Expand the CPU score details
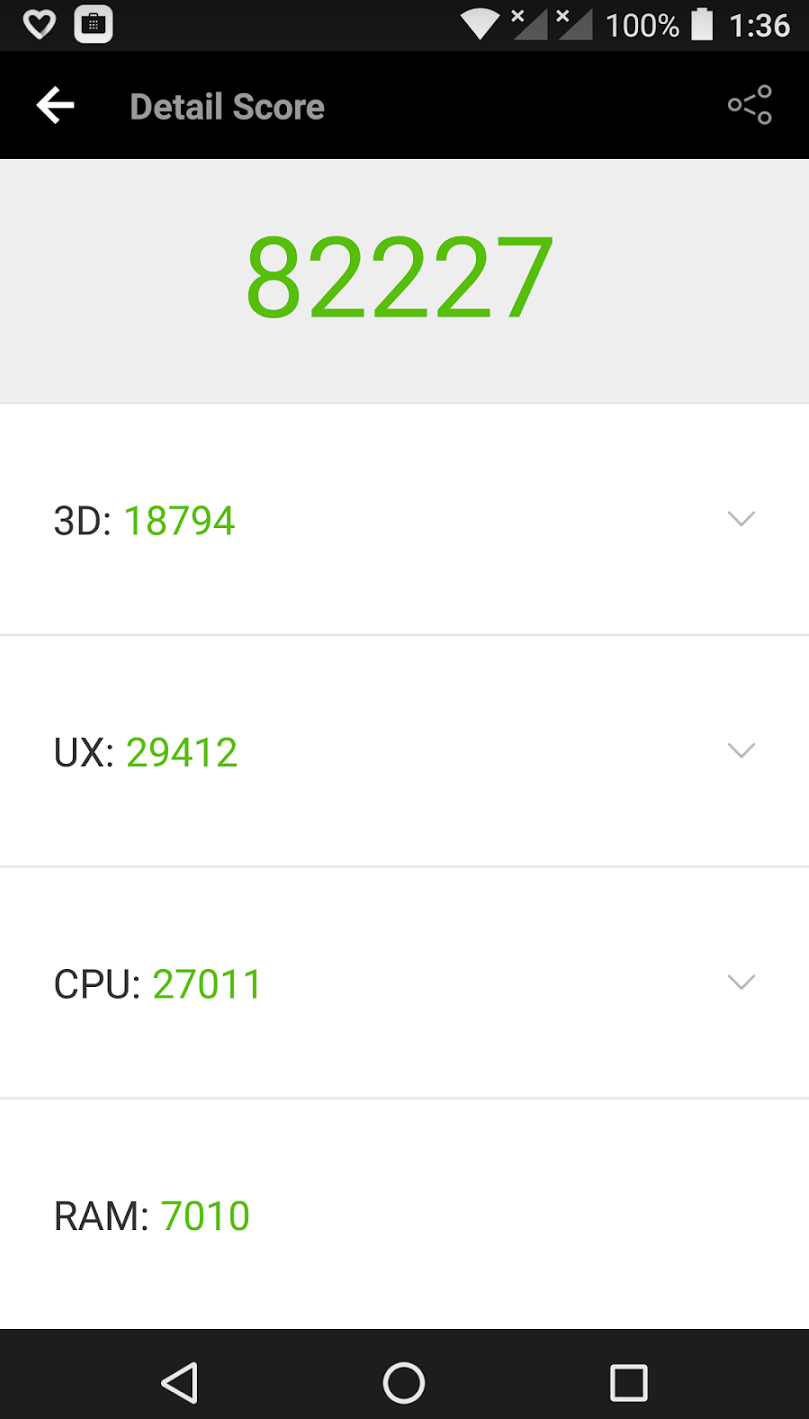Screen dimensions: 809x1419 pos(741,983)
